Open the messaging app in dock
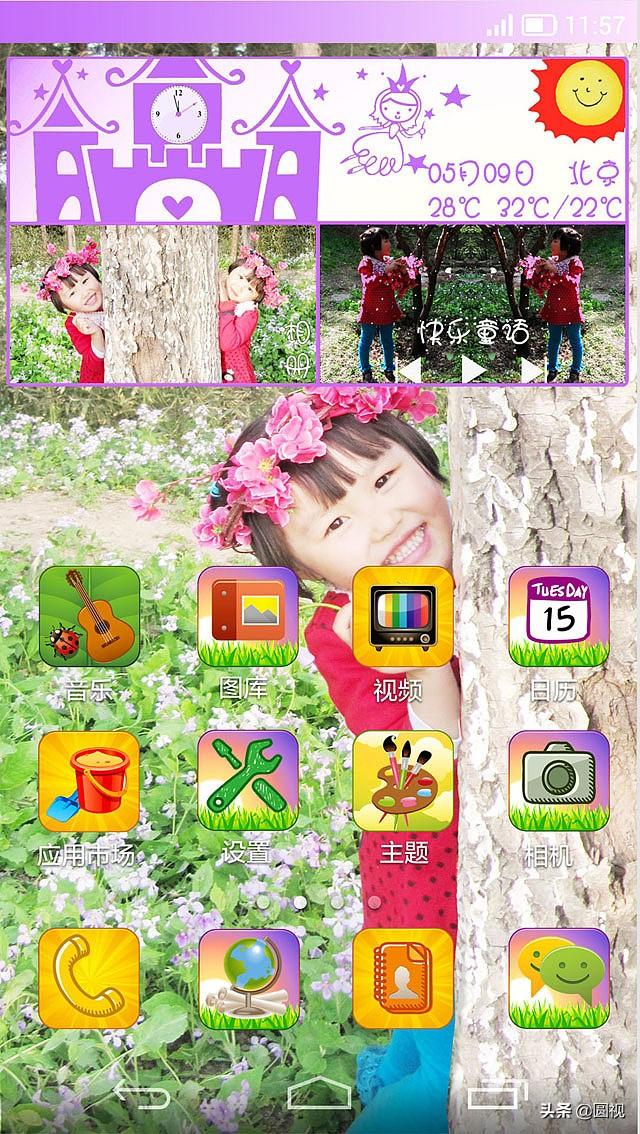640x1134 pixels. point(558,978)
